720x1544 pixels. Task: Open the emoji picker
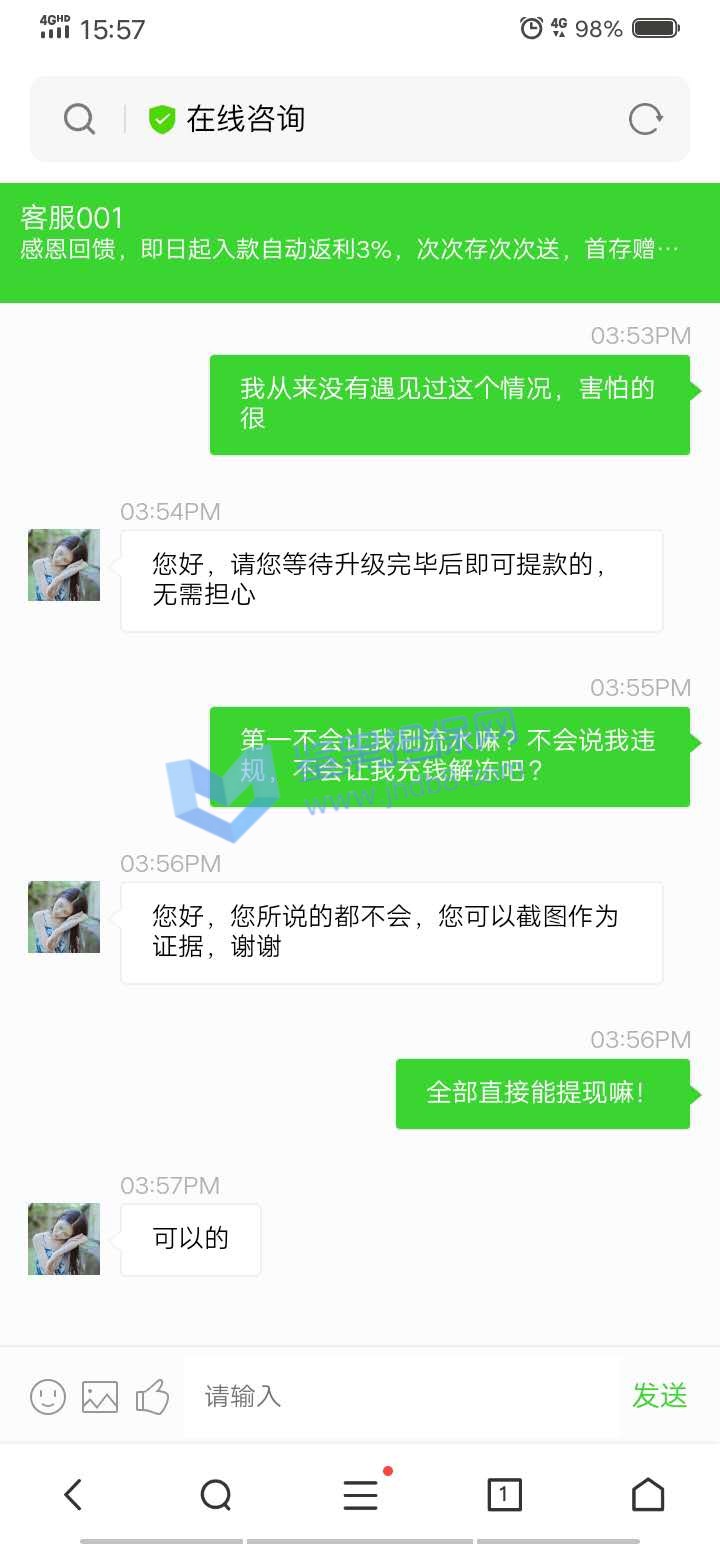[48, 1396]
